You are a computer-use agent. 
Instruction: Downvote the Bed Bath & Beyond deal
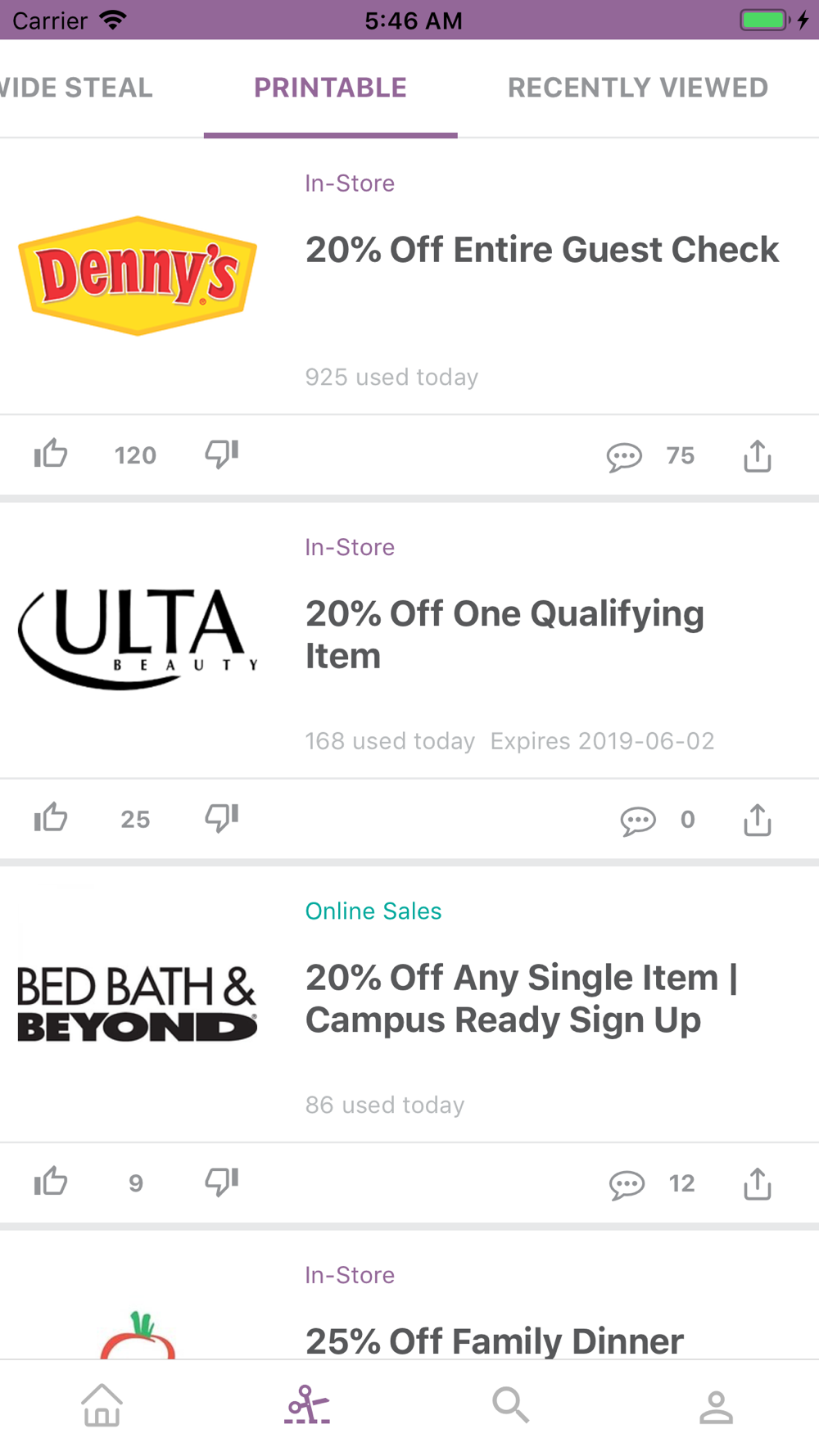[x=221, y=1182]
